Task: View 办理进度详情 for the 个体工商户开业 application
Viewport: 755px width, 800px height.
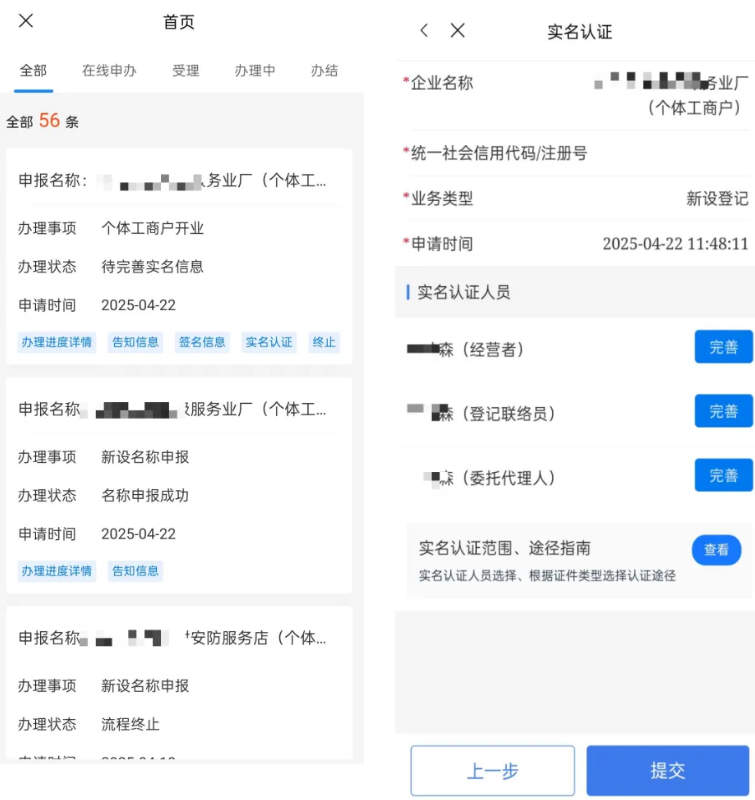Action: (x=56, y=342)
